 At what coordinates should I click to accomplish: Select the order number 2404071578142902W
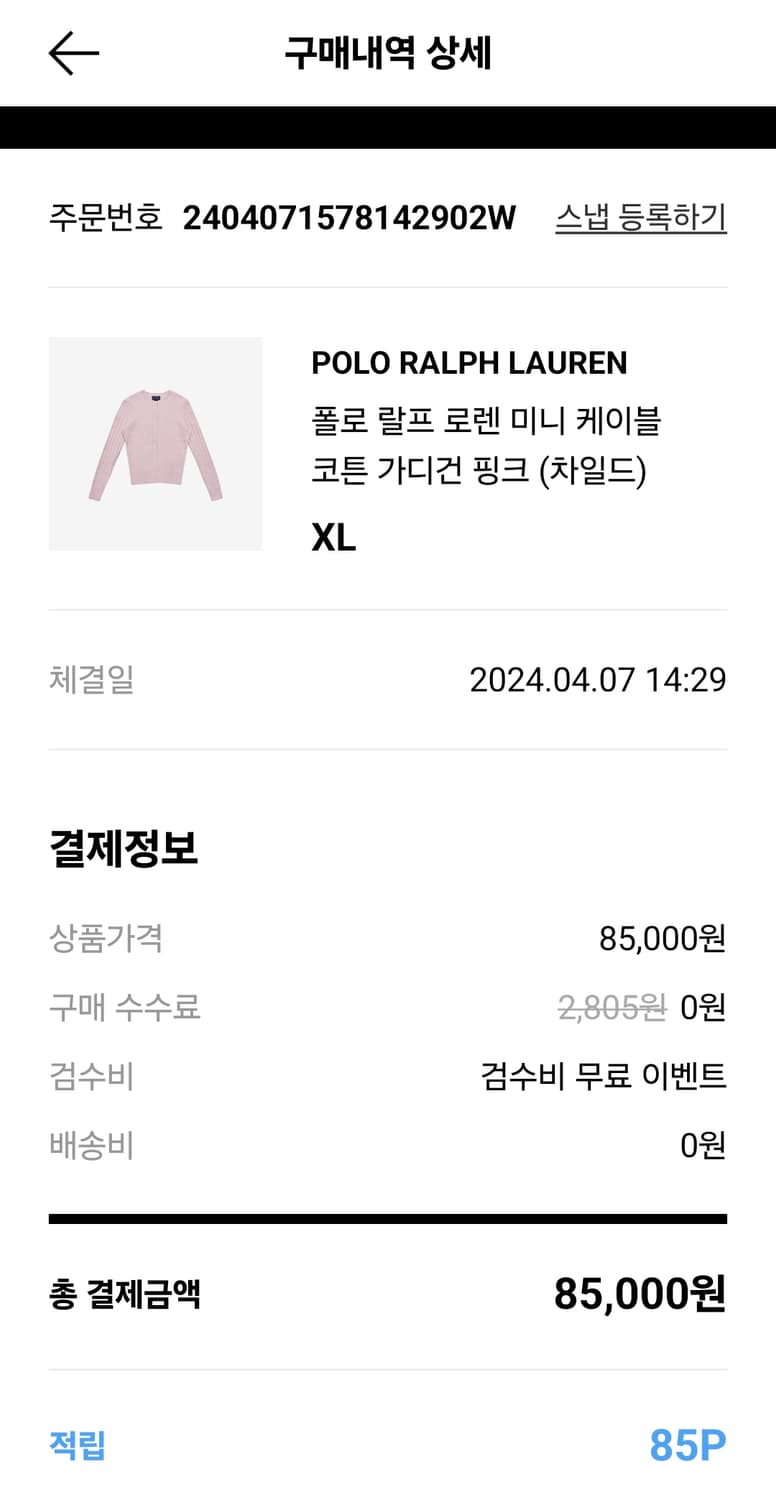(350, 218)
